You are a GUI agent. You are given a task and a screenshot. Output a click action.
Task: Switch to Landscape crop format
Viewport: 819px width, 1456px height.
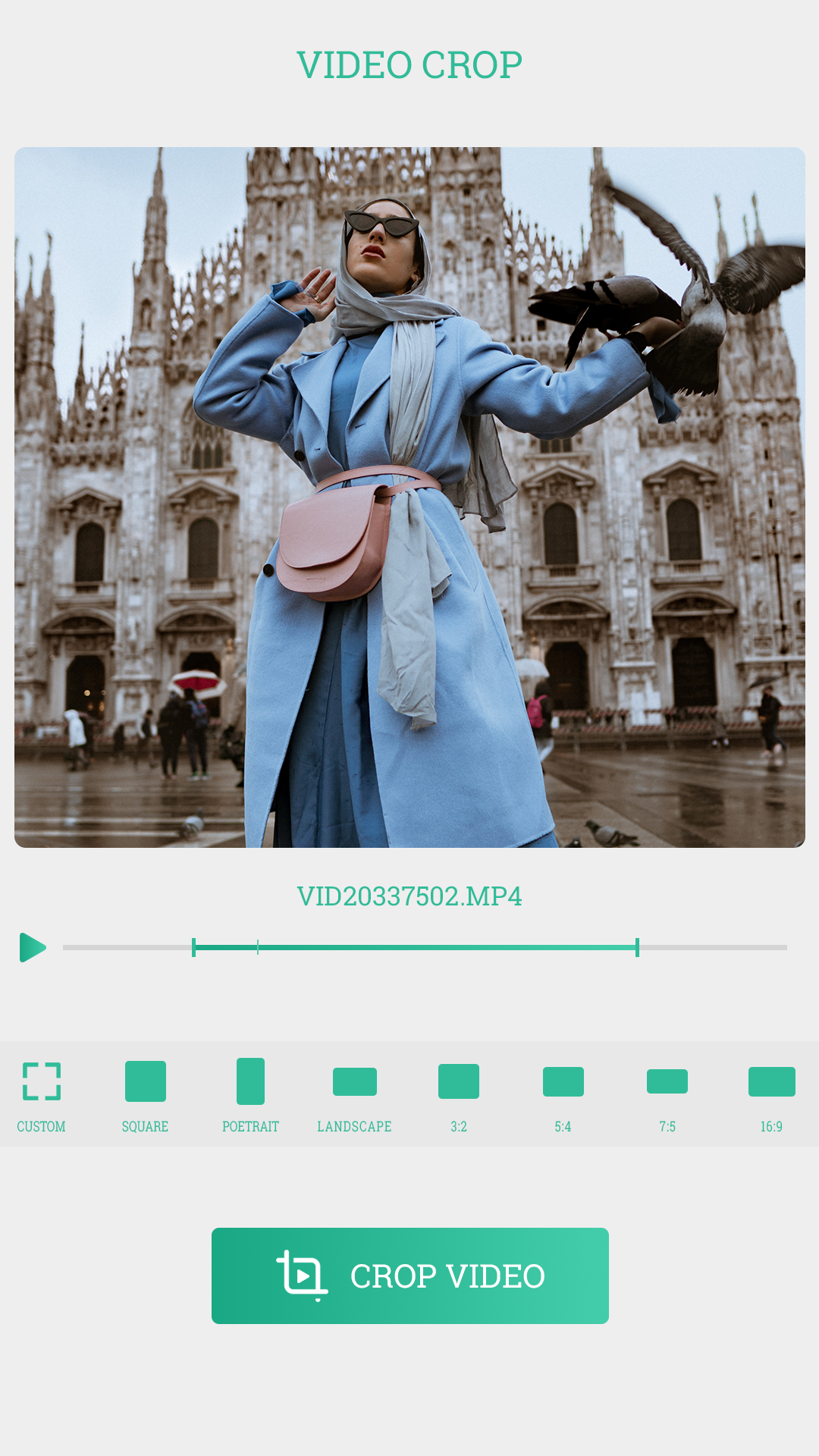click(x=355, y=1096)
